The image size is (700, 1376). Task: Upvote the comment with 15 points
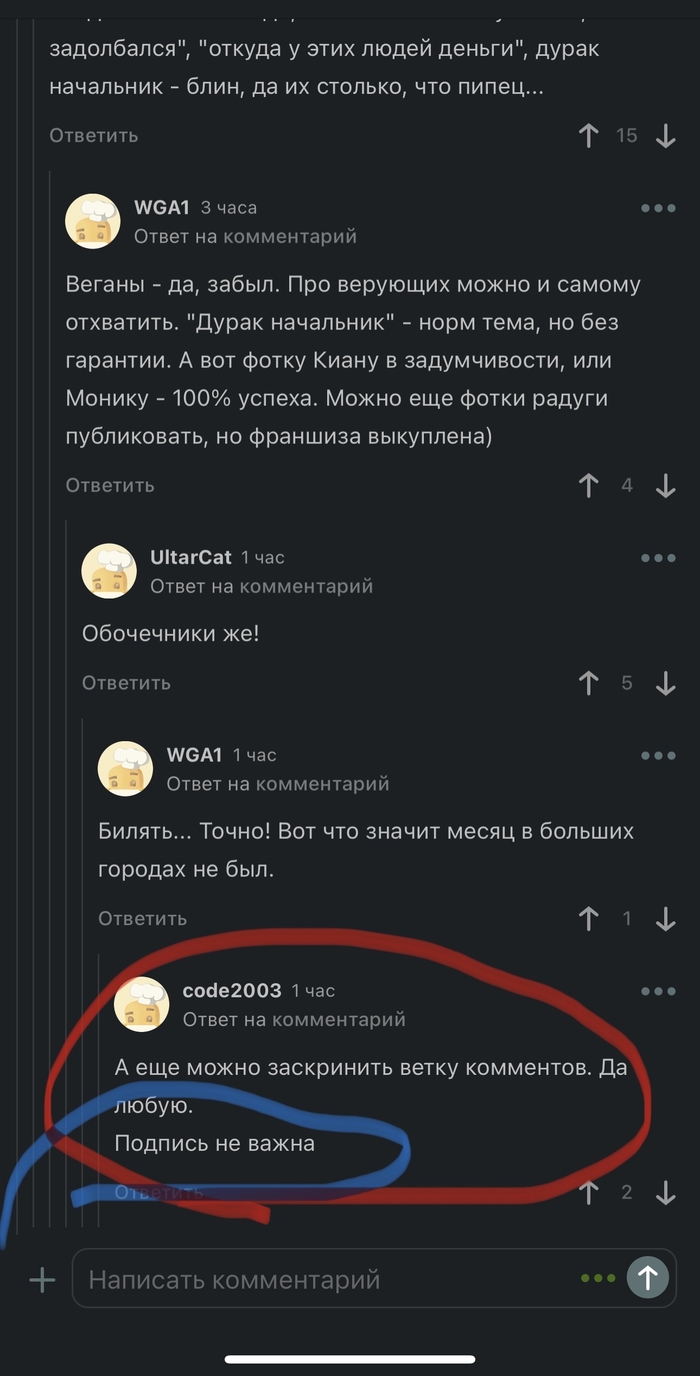(x=589, y=136)
